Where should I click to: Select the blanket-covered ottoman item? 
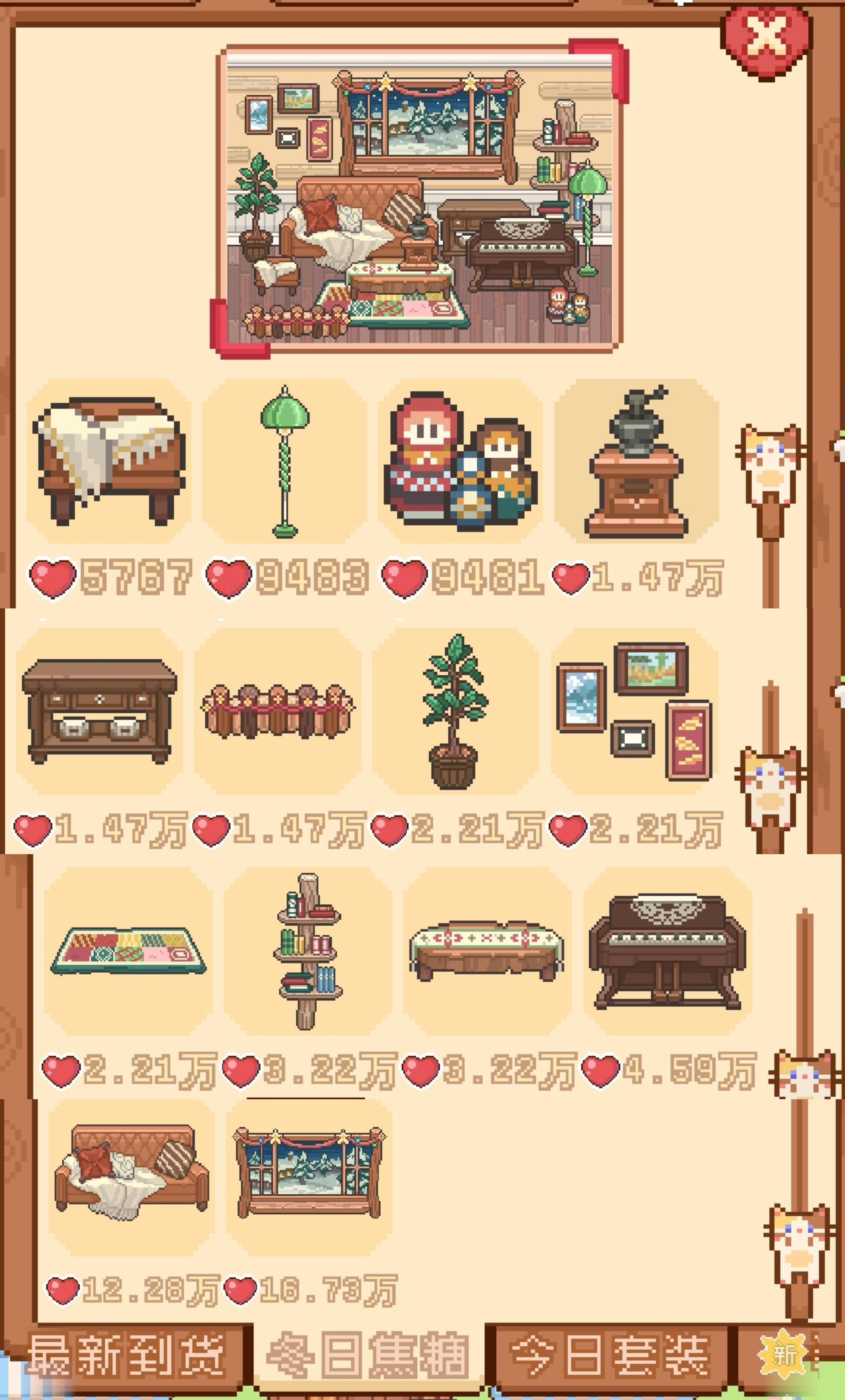pos(109,461)
